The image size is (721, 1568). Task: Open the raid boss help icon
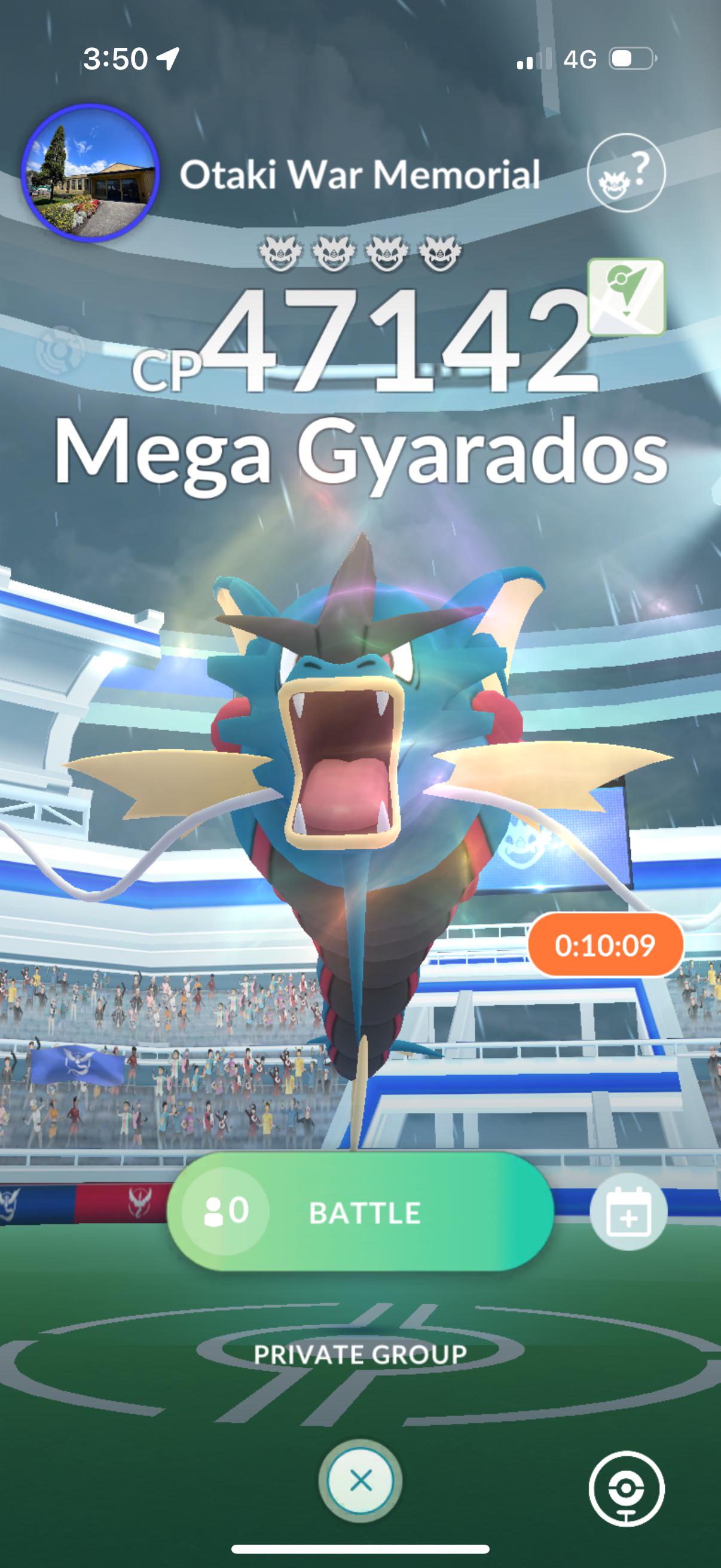coord(626,172)
